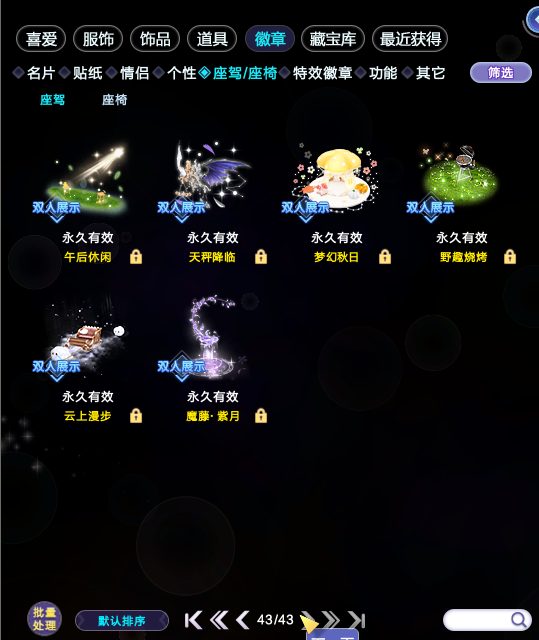Open the 天秤降临 mount item
The width and height of the screenshot is (539, 640).
[x=213, y=202]
